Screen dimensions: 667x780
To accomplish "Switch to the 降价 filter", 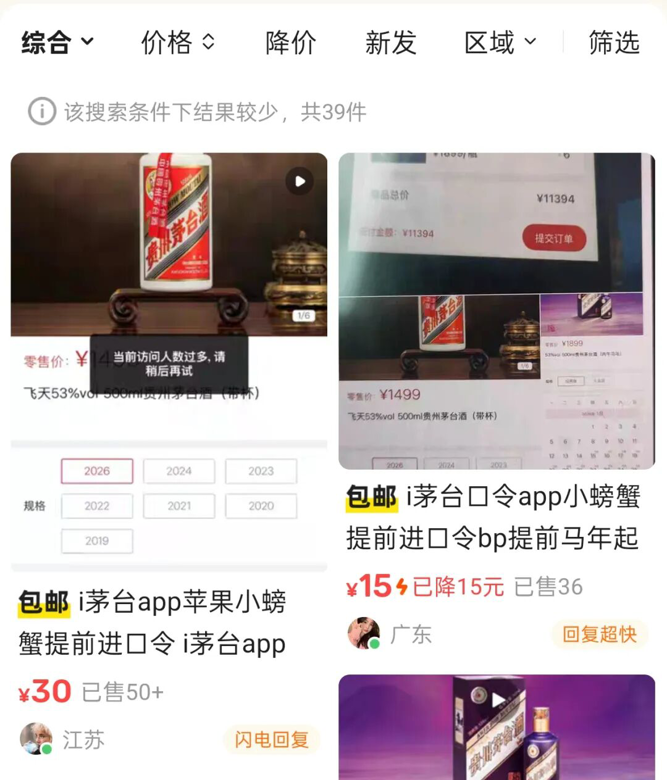I will pos(290,42).
